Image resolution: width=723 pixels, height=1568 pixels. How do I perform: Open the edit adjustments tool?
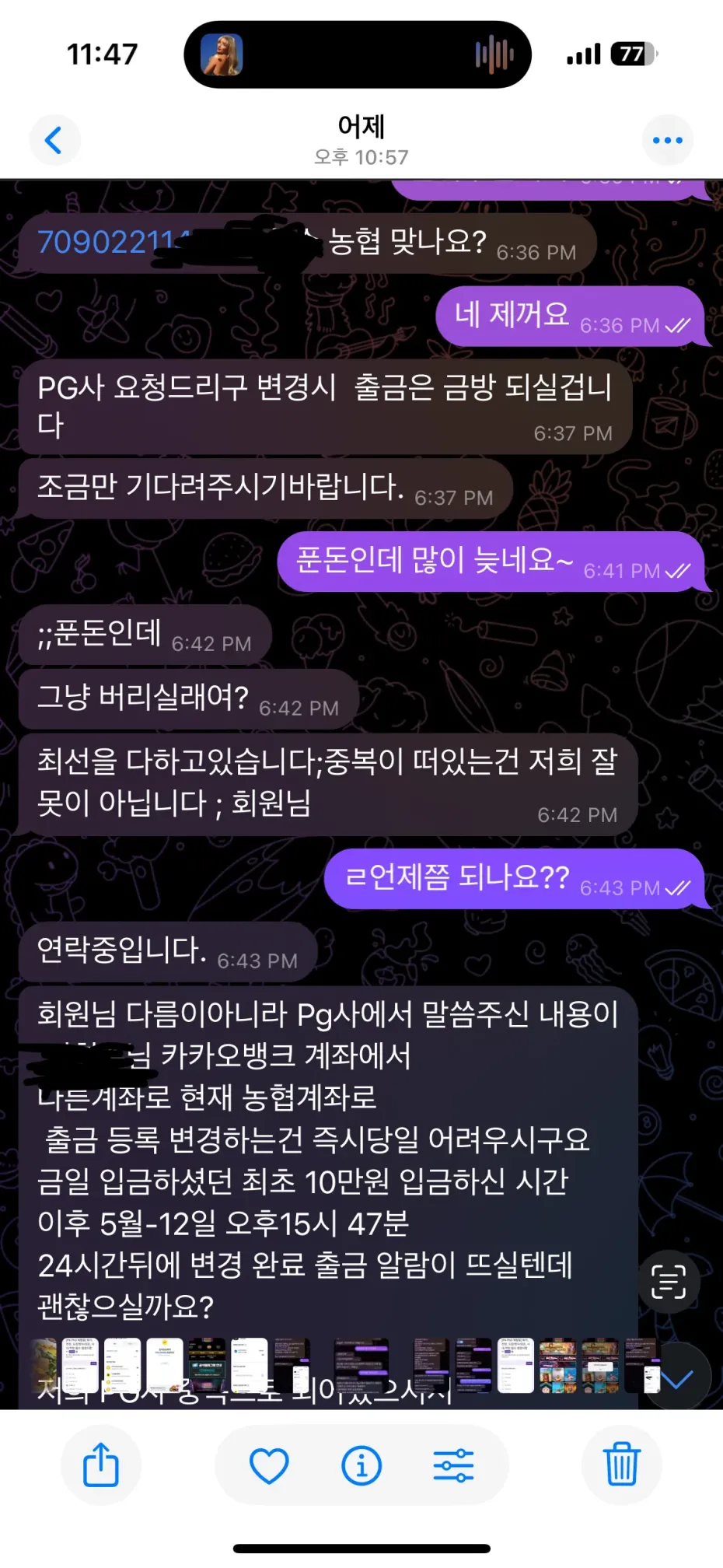453,1466
